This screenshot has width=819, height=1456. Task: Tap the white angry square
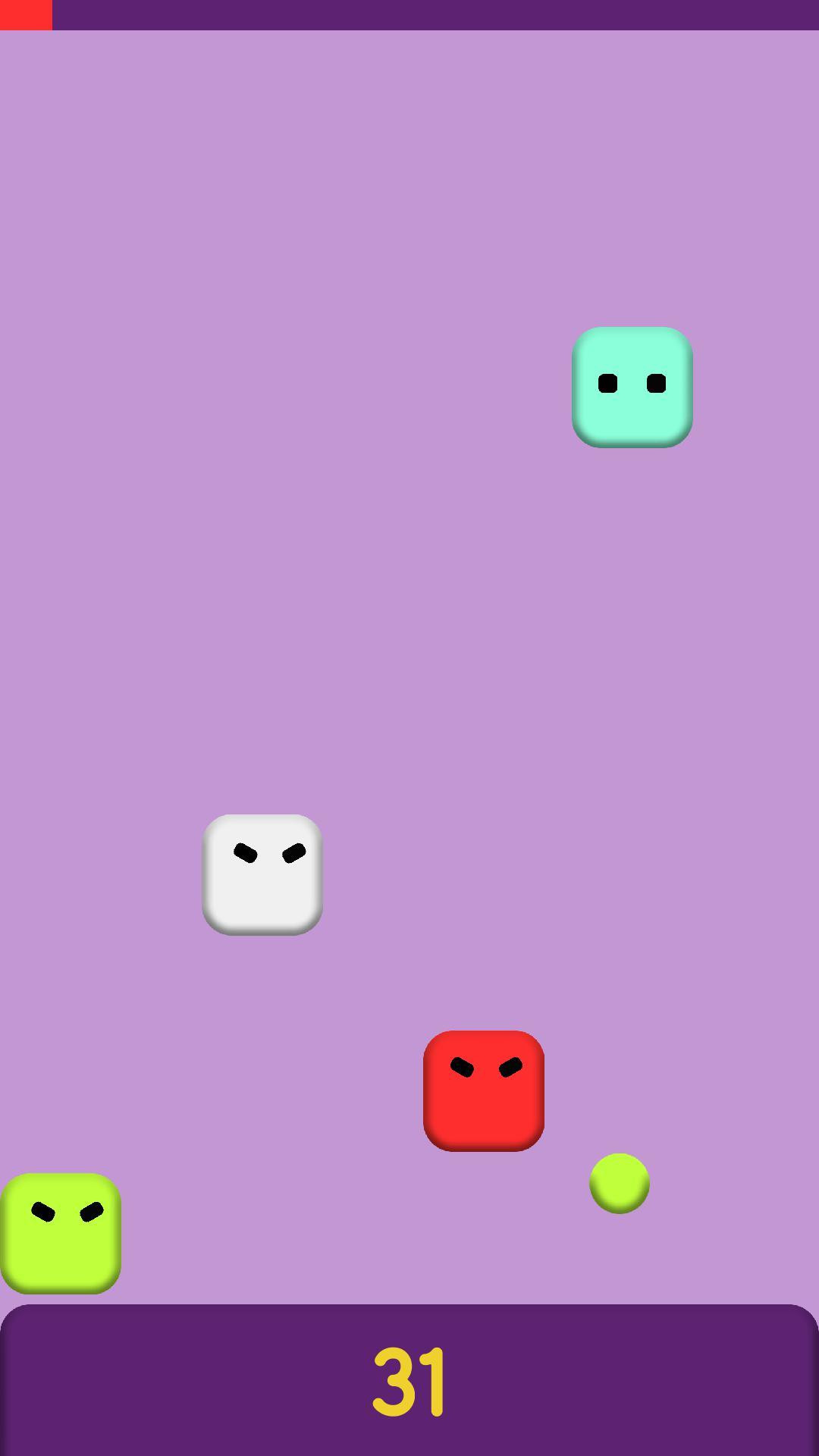(x=262, y=875)
